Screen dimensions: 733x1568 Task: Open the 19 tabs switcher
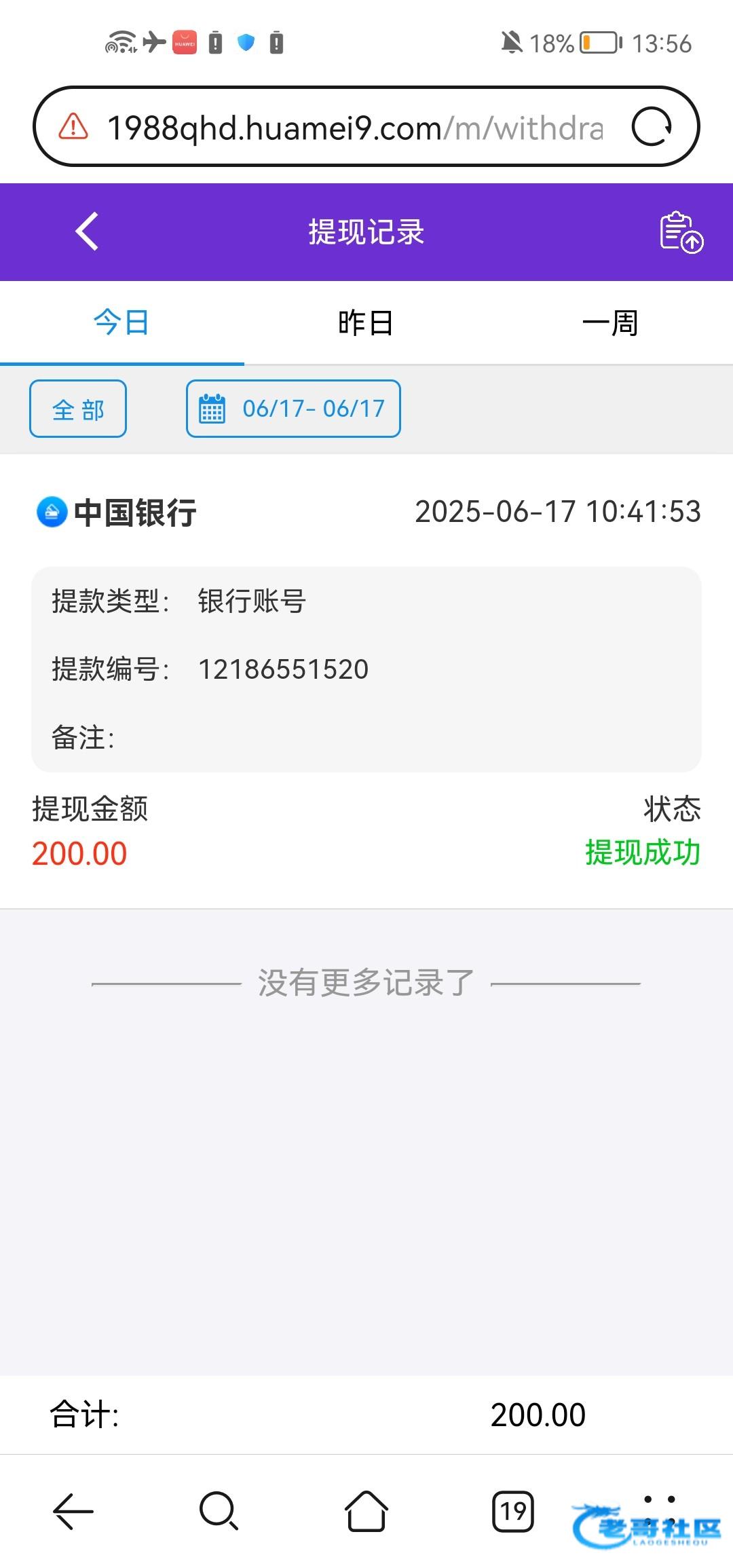coord(513,1511)
